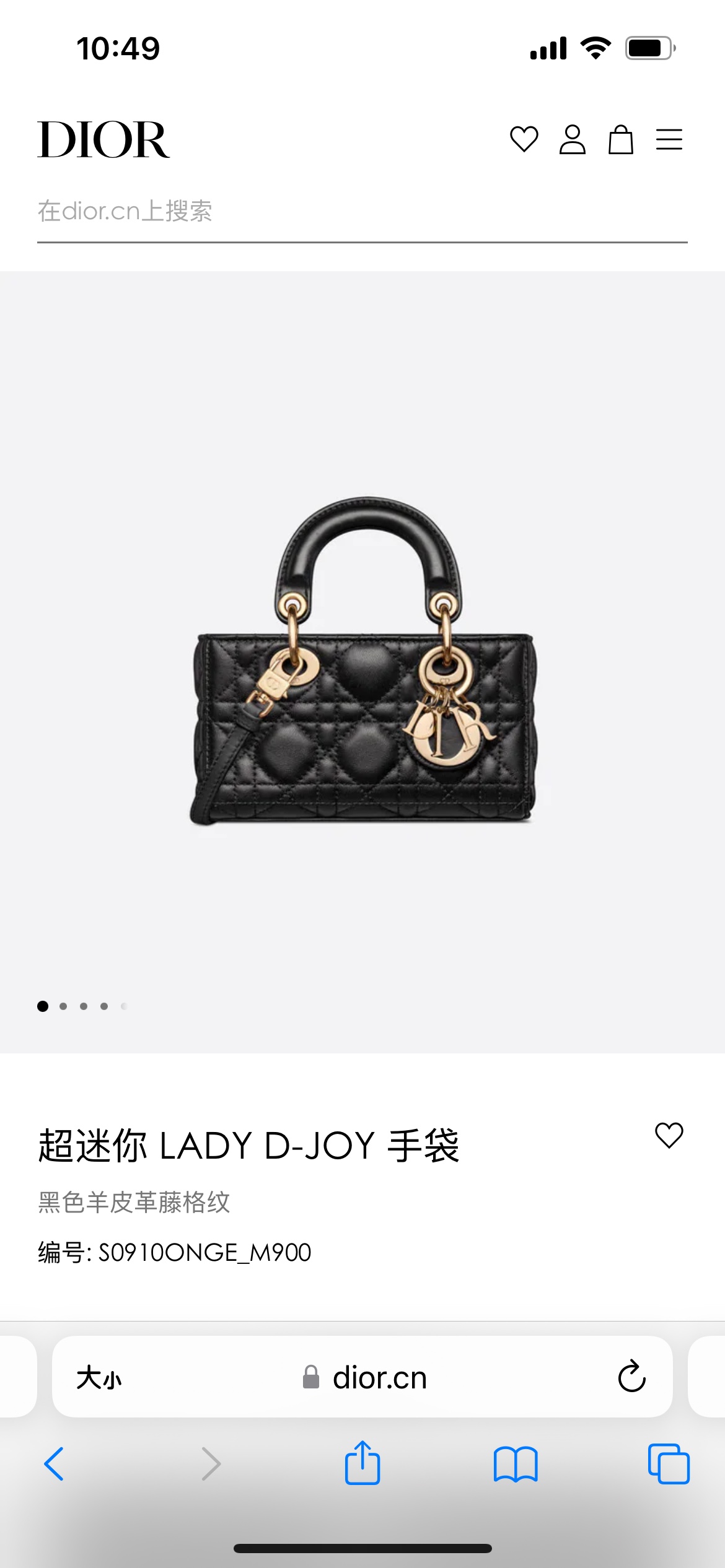Open Safari page size settings
Screen dimensions: 725x1568
point(99,1378)
